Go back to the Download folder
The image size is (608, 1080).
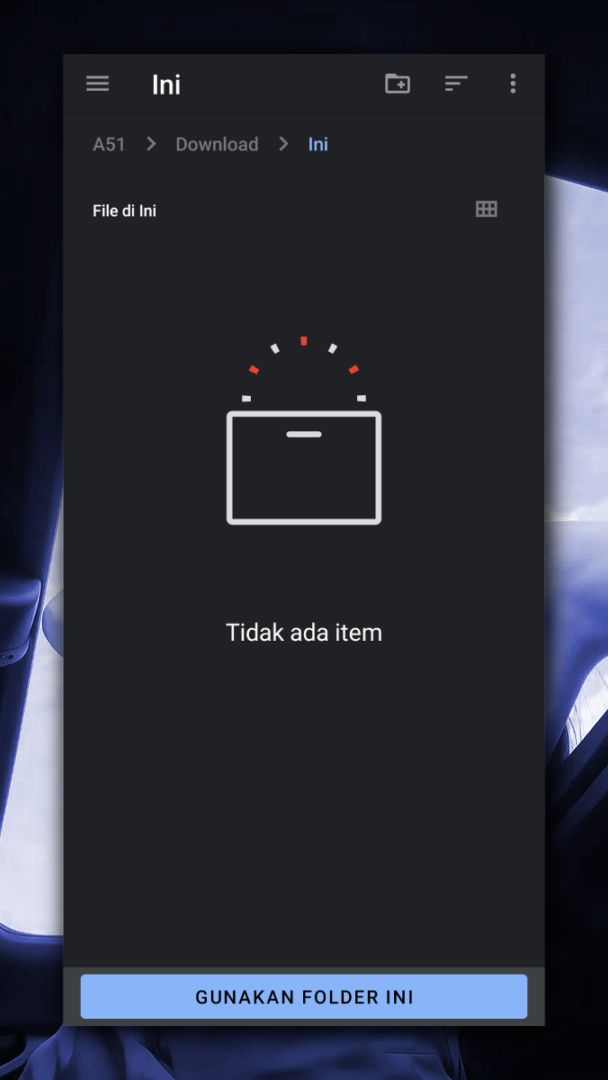(x=217, y=144)
